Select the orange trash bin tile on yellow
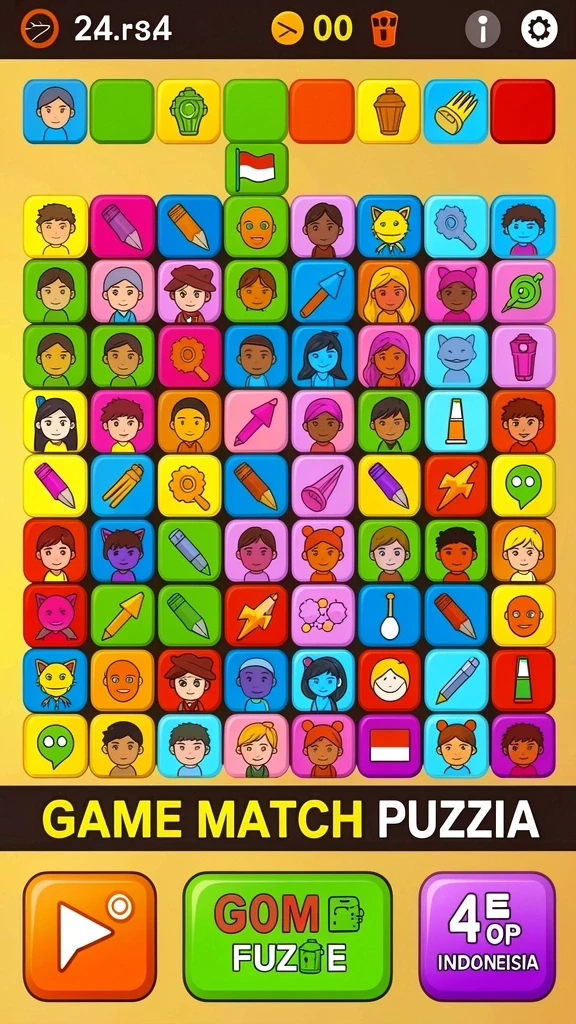576x1024 pixels. pos(389,112)
